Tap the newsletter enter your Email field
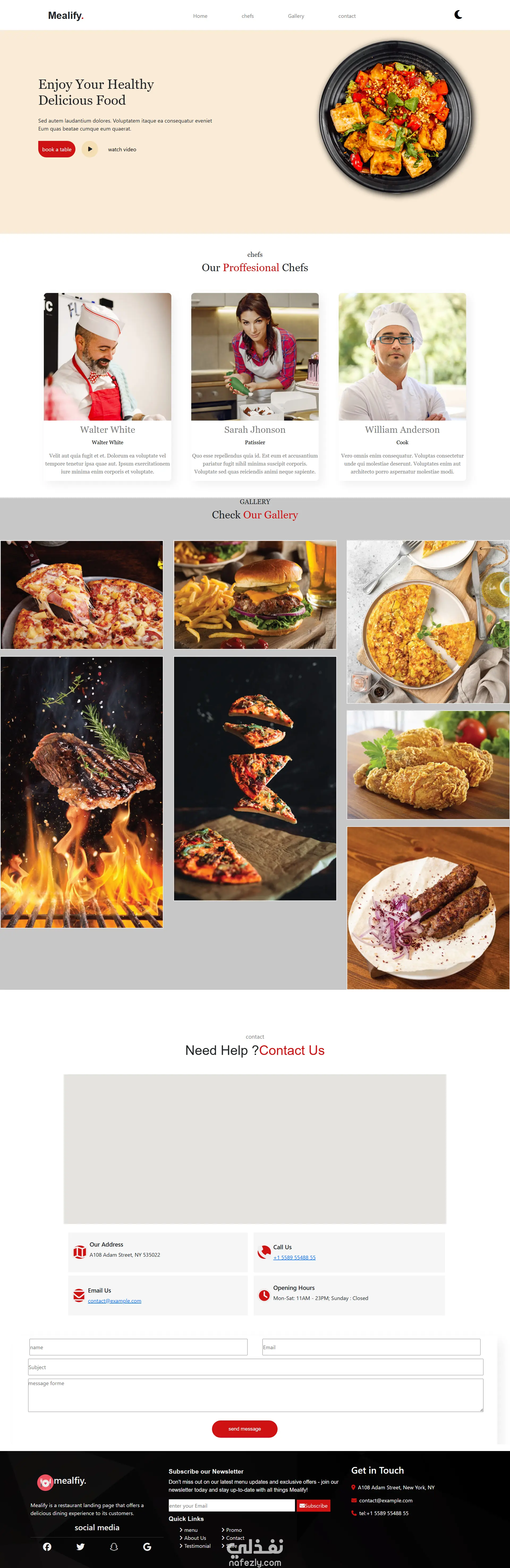Screen dimensions: 510x1568 [x=232, y=1505]
